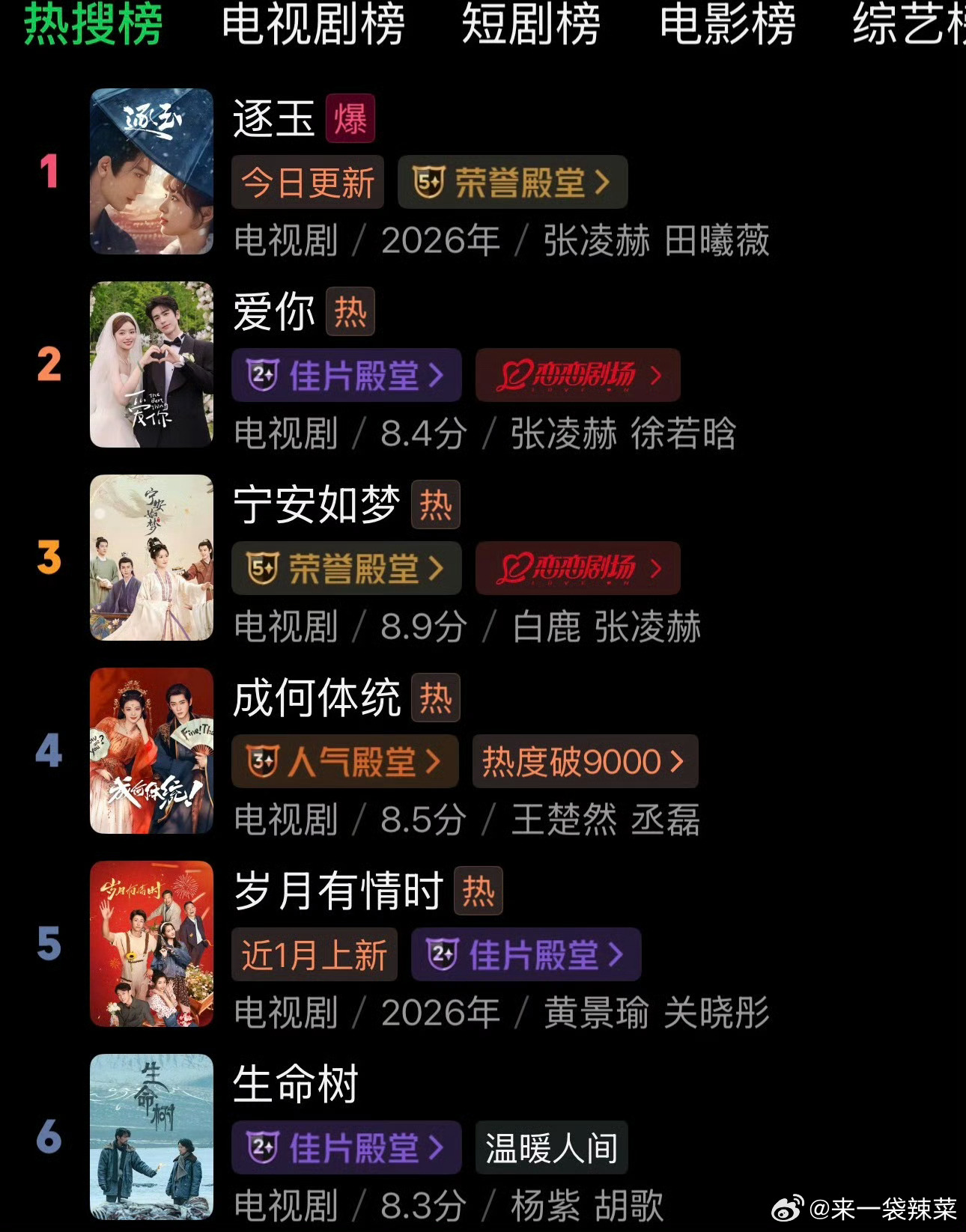The width and height of the screenshot is (966, 1232).
Task: Open the 荣誉殿堂 badge for 逐玉
Action: [511, 181]
